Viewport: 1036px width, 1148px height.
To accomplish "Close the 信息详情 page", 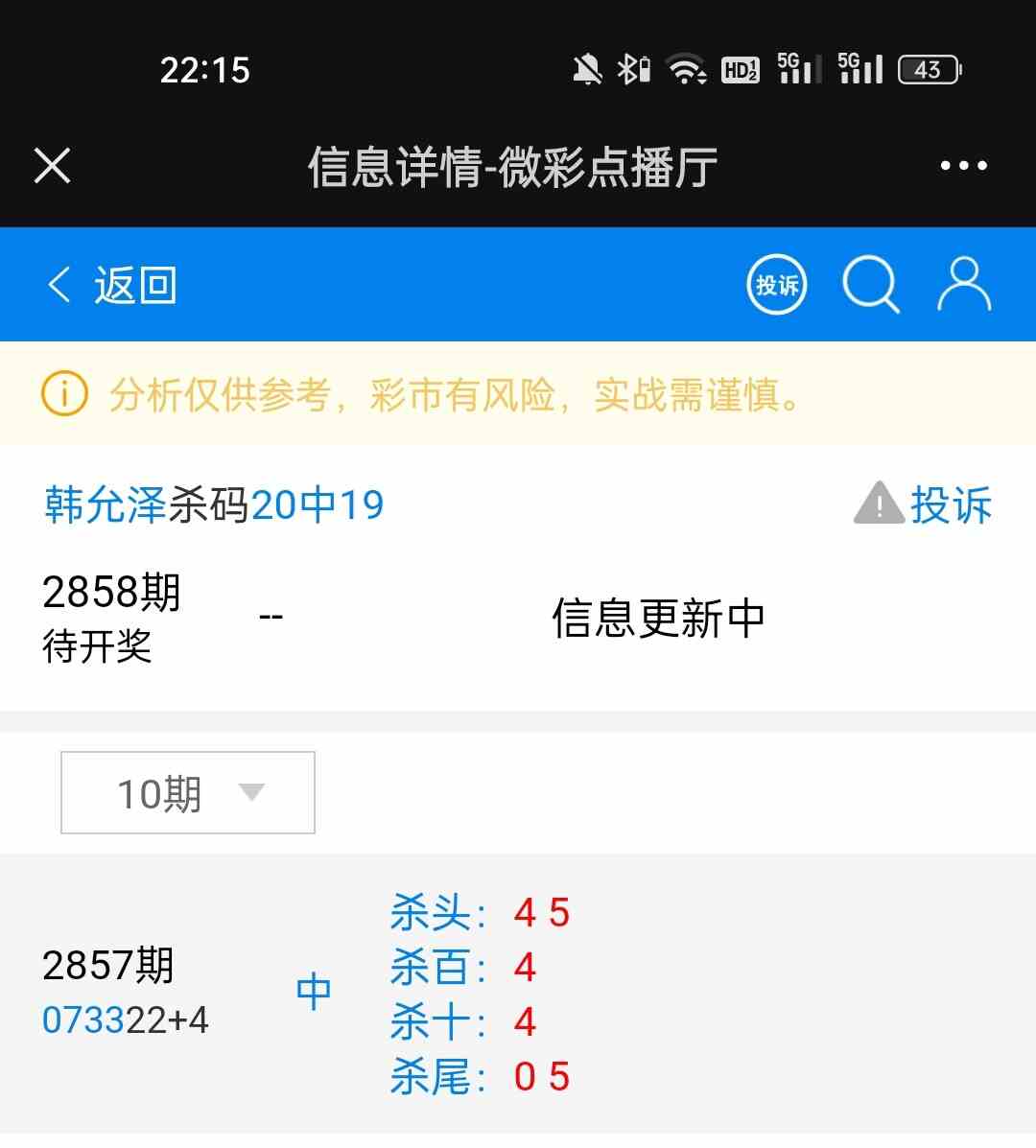I will (x=53, y=165).
